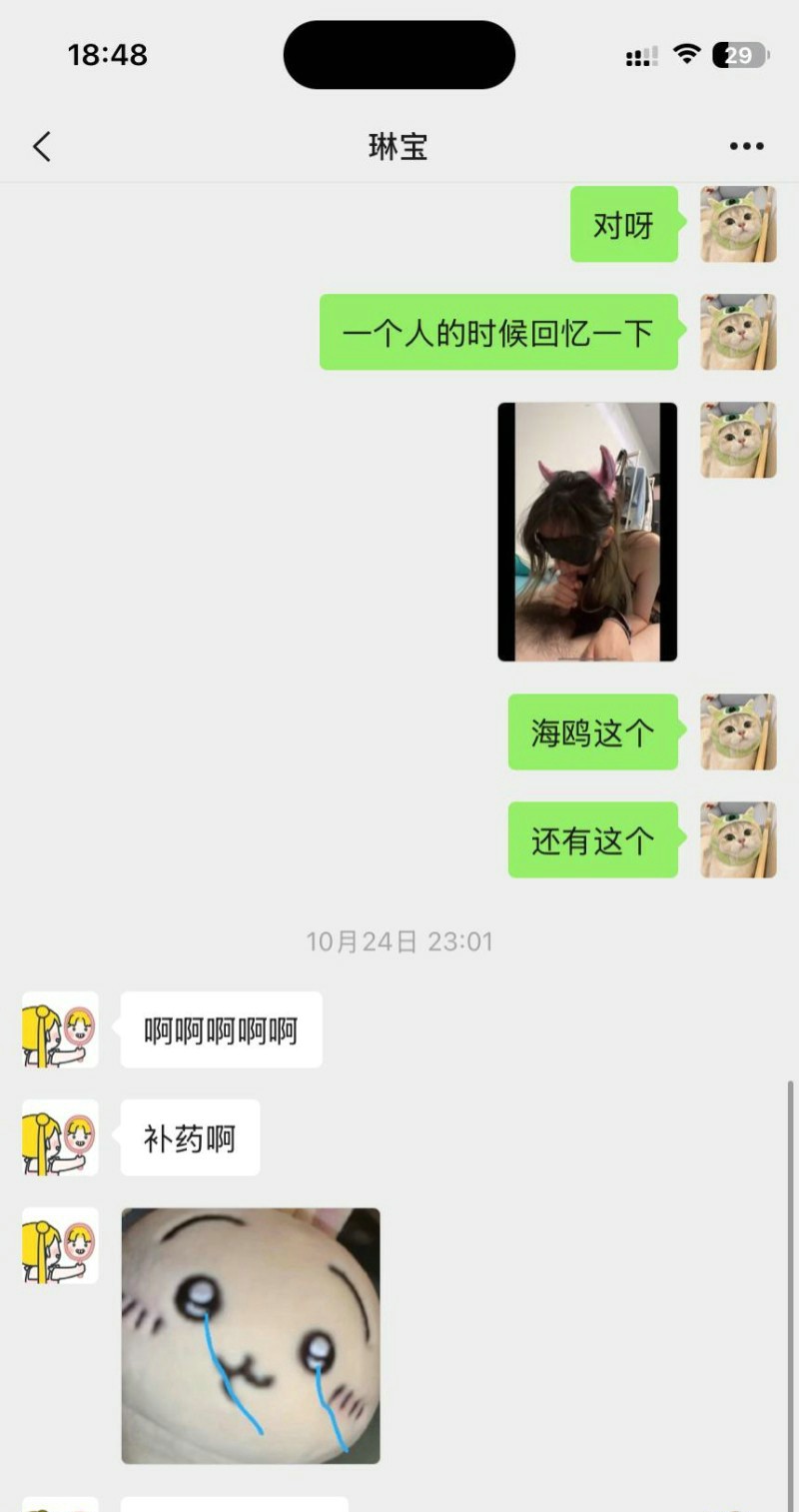Tap the cat avatar next to 海鸥这个
The height and width of the screenshot is (1512, 799).
pos(738,733)
